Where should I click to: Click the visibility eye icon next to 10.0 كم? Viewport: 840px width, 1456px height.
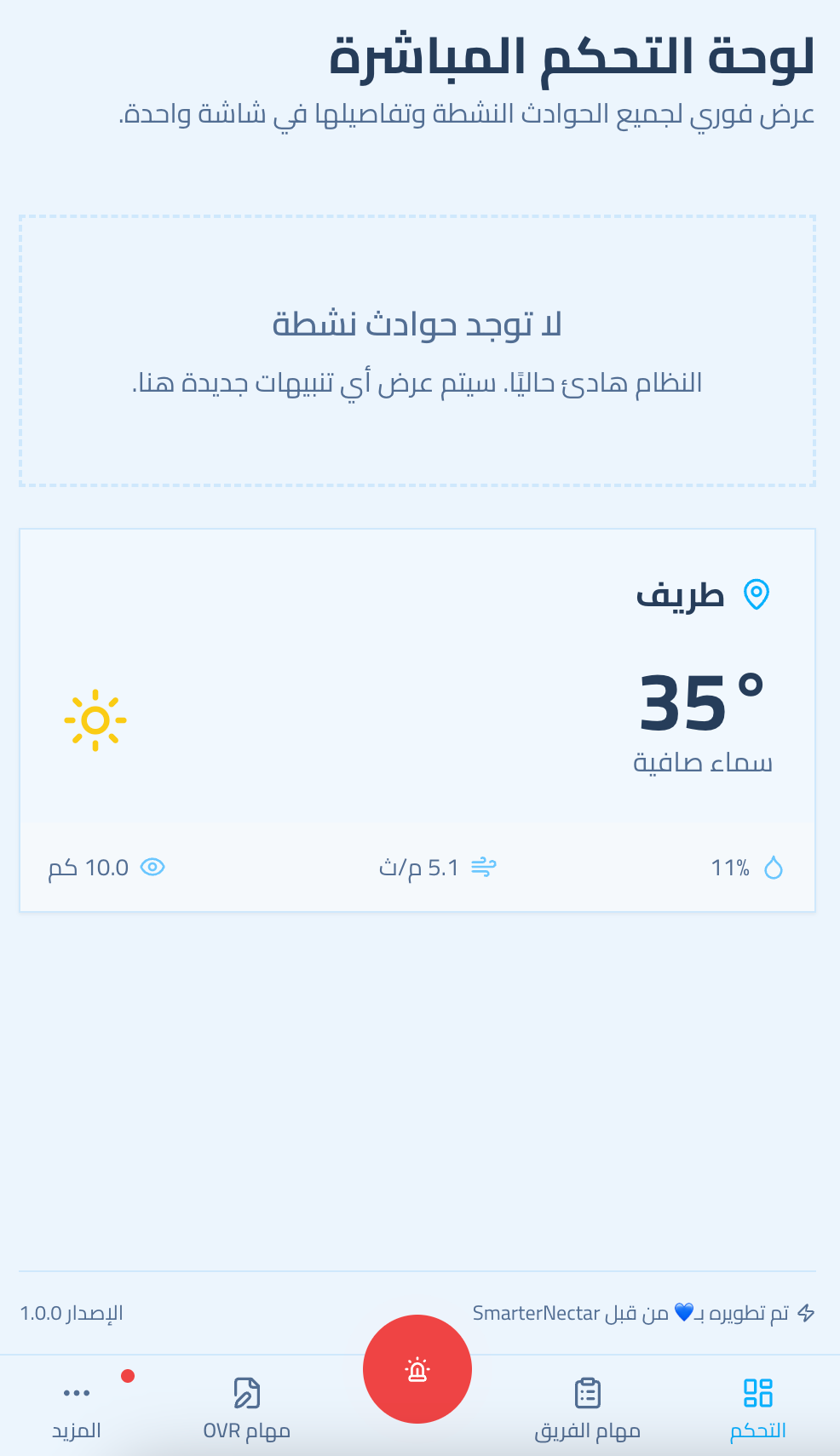pyautogui.click(x=153, y=868)
